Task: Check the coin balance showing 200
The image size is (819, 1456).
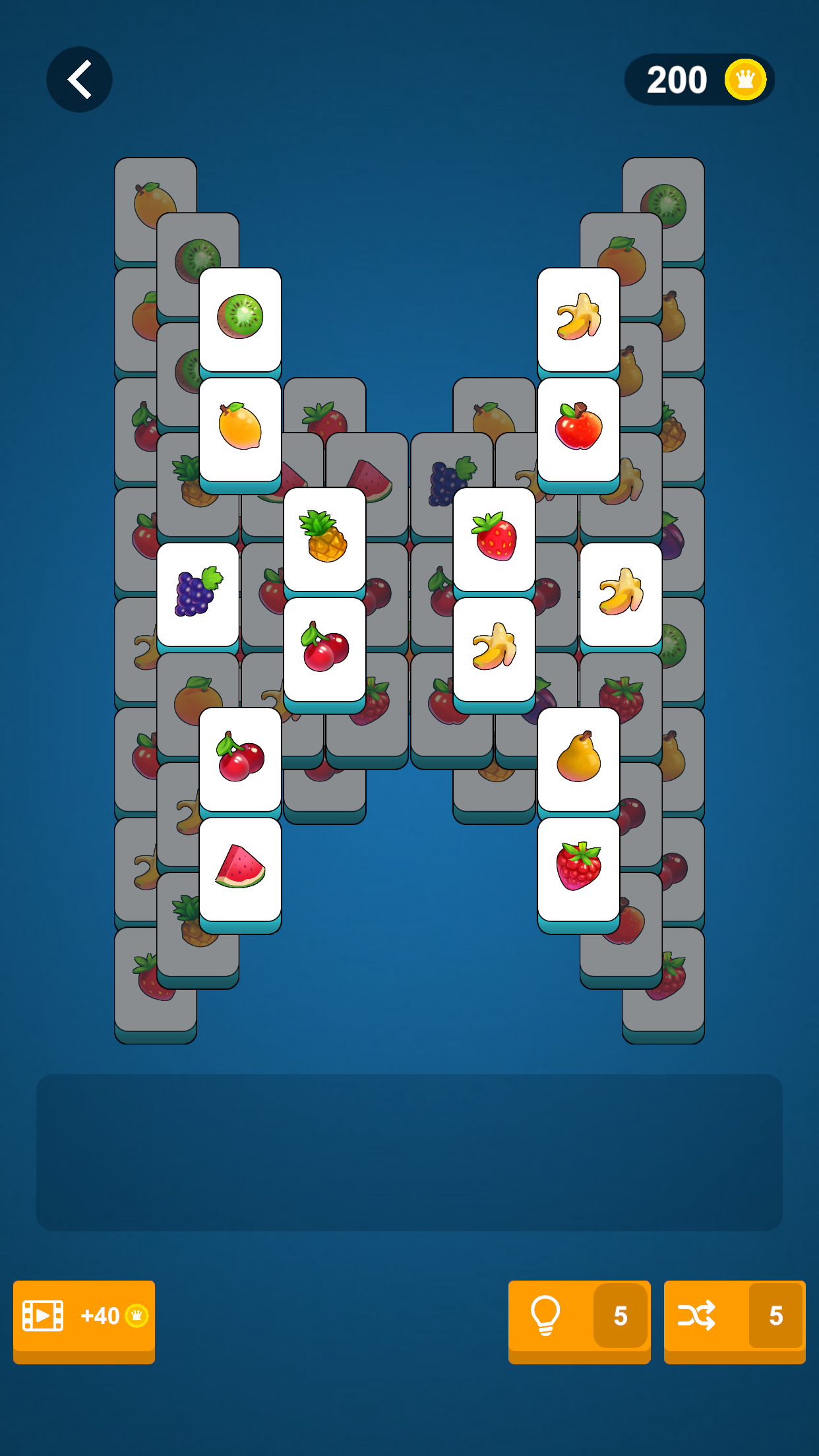Action: coord(699,80)
